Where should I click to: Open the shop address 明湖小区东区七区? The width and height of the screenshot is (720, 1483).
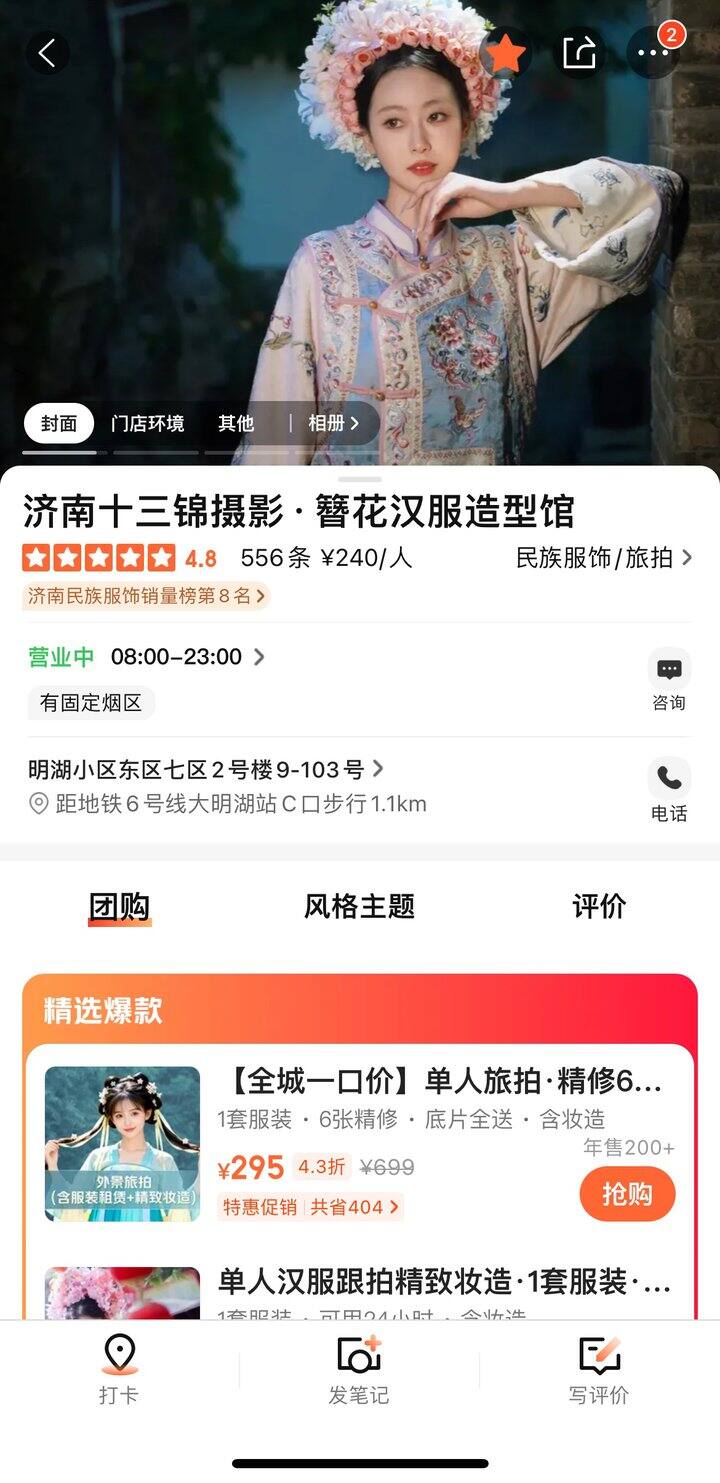(x=205, y=769)
